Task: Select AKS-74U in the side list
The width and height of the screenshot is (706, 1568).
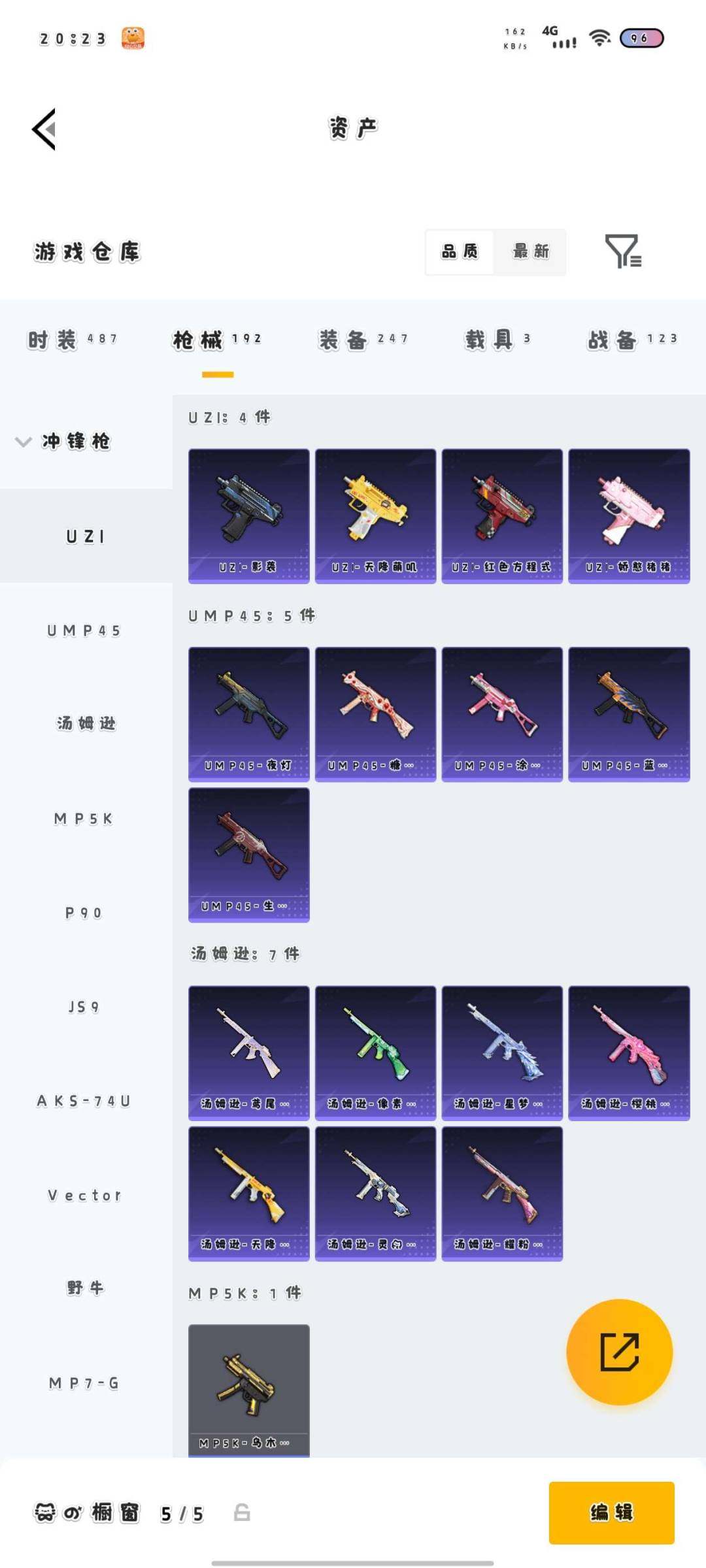Action: (x=85, y=1102)
